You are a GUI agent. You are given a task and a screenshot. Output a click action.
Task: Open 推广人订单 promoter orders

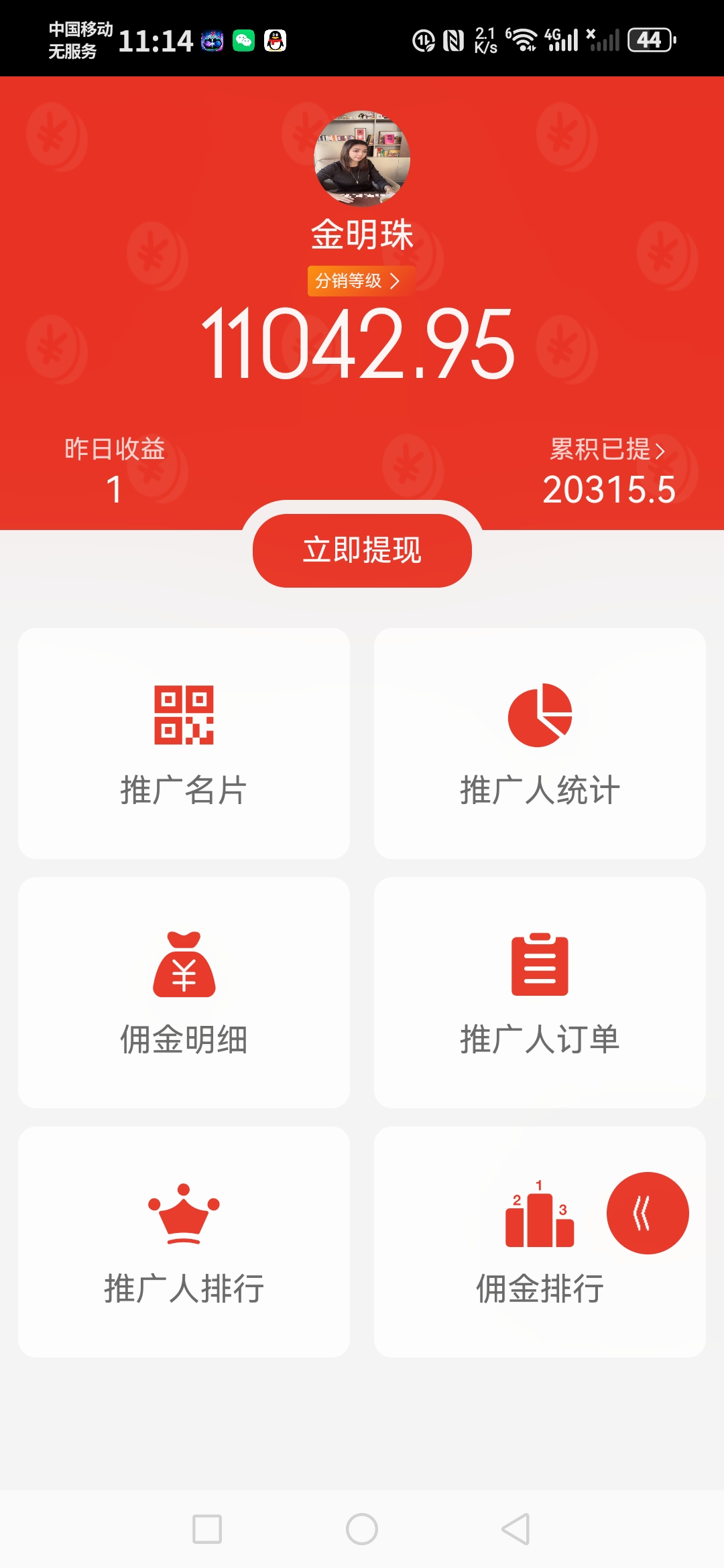click(x=540, y=992)
